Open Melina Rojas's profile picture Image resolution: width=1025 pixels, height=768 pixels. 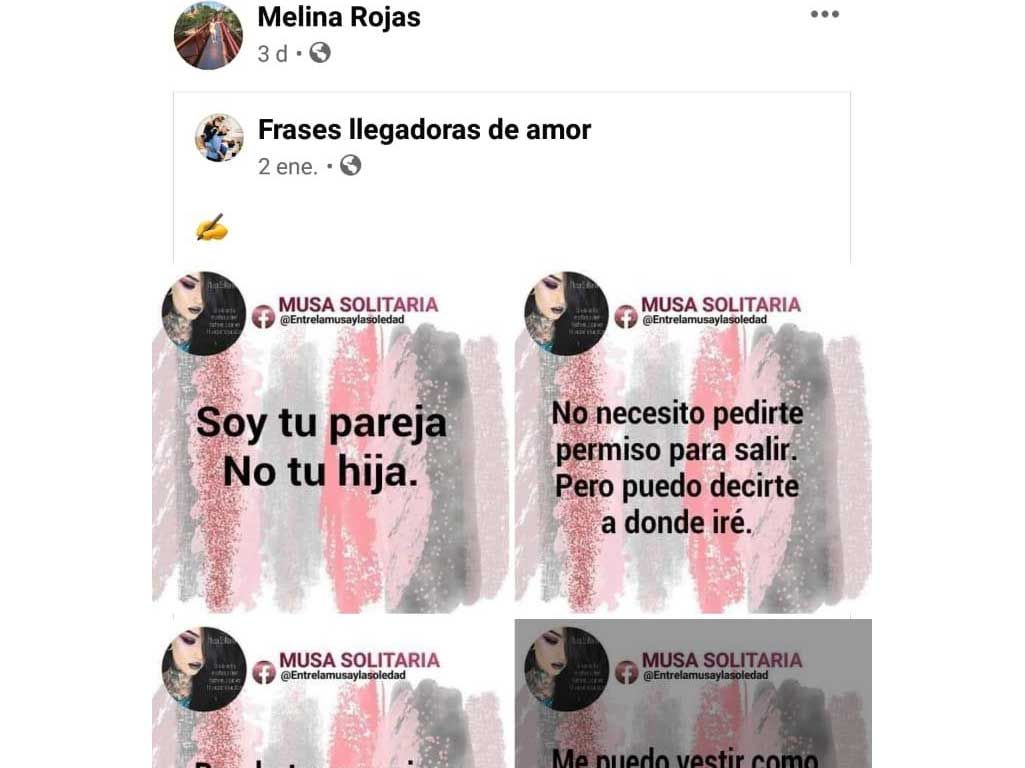pos(208,36)
